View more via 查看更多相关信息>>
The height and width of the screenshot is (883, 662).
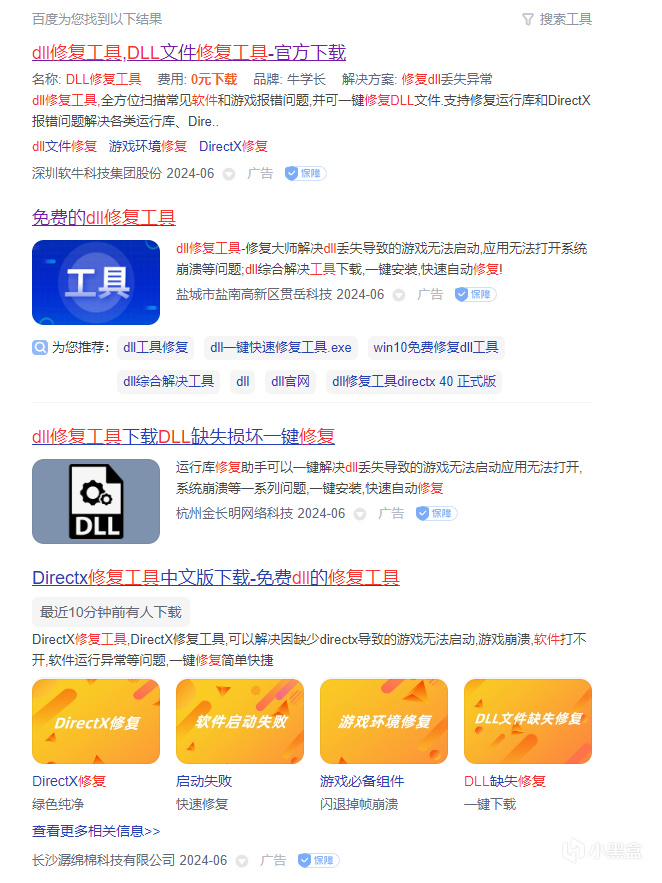[96, 831]
